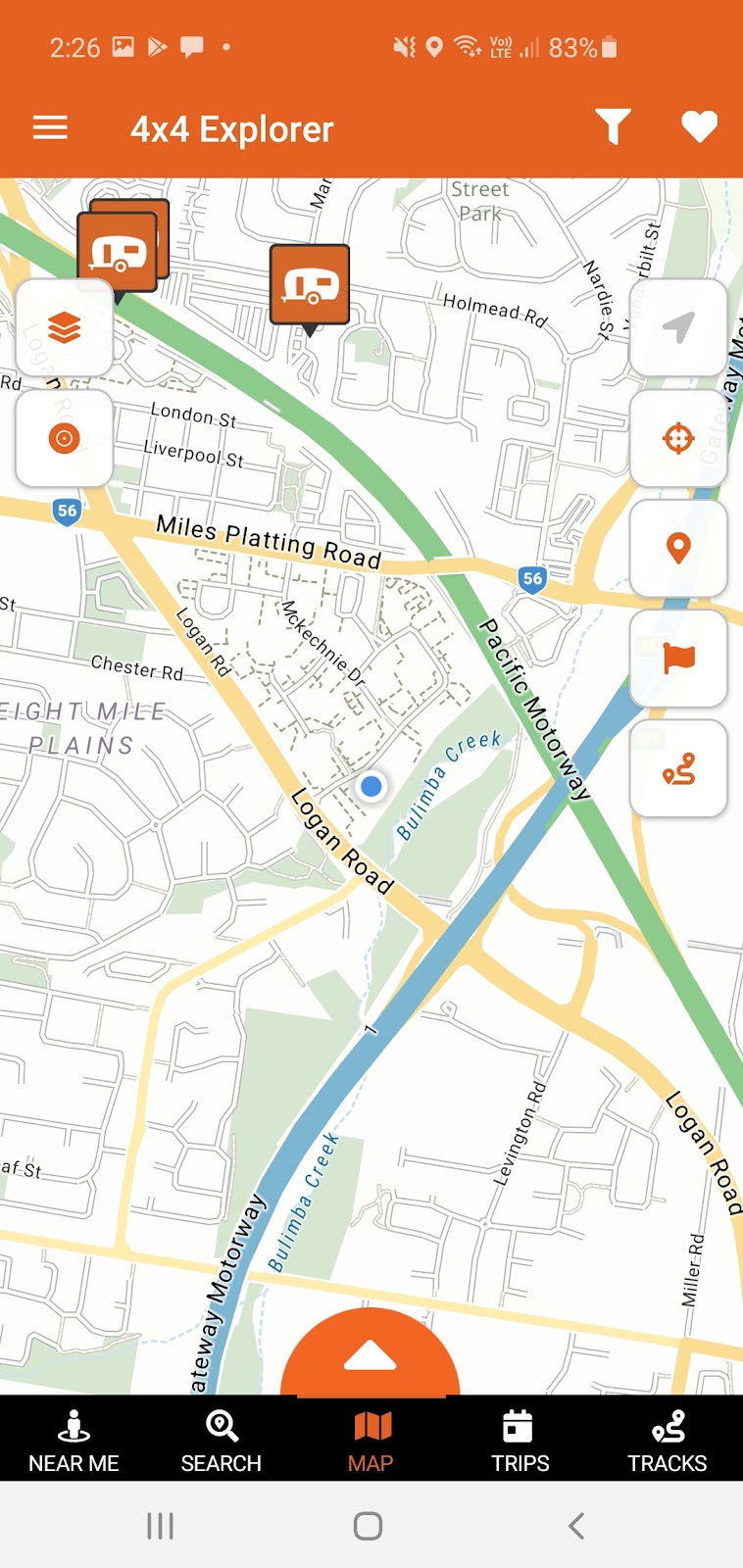Add a flag marker
Viewport: 743px width, 1568px height.
click(678, 659)
